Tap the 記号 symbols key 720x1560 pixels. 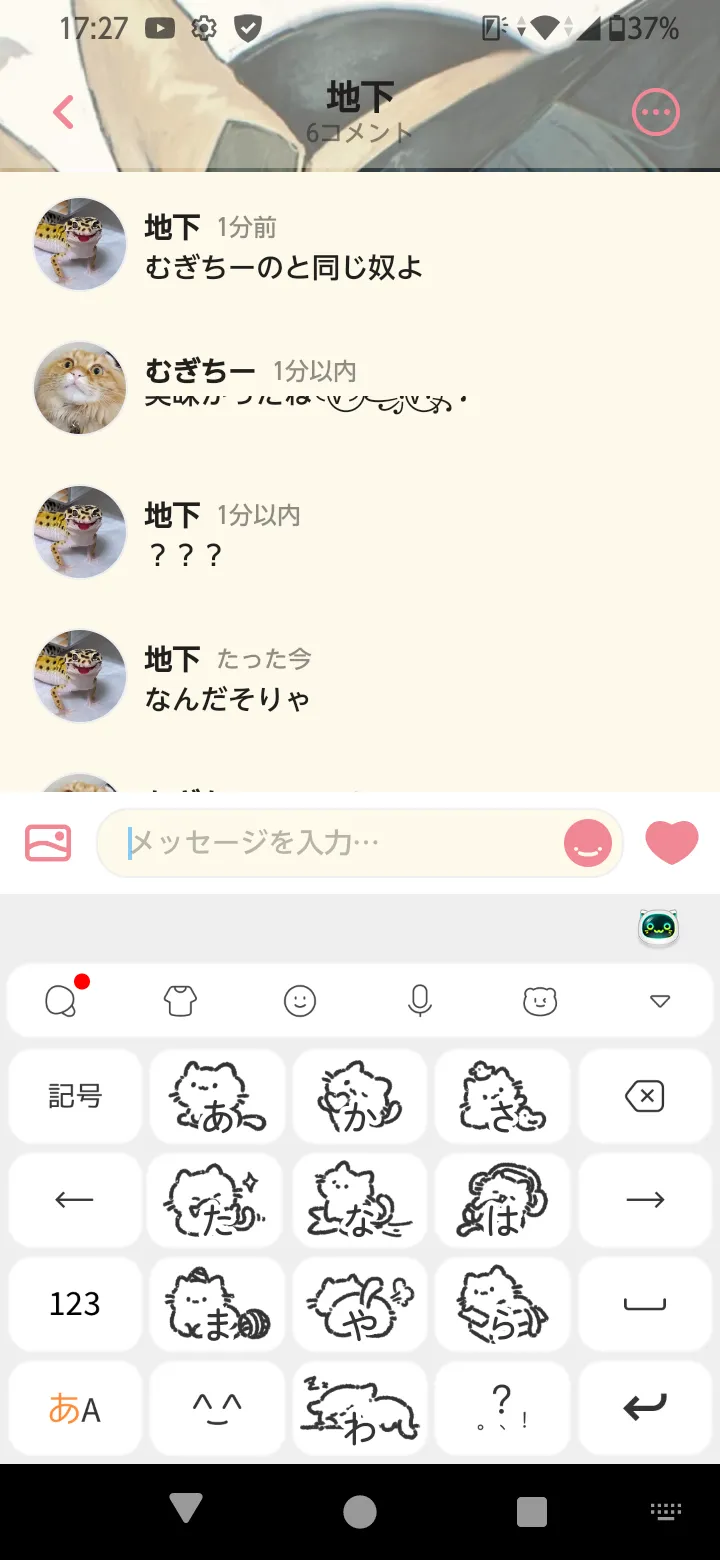pos(75,1096)
